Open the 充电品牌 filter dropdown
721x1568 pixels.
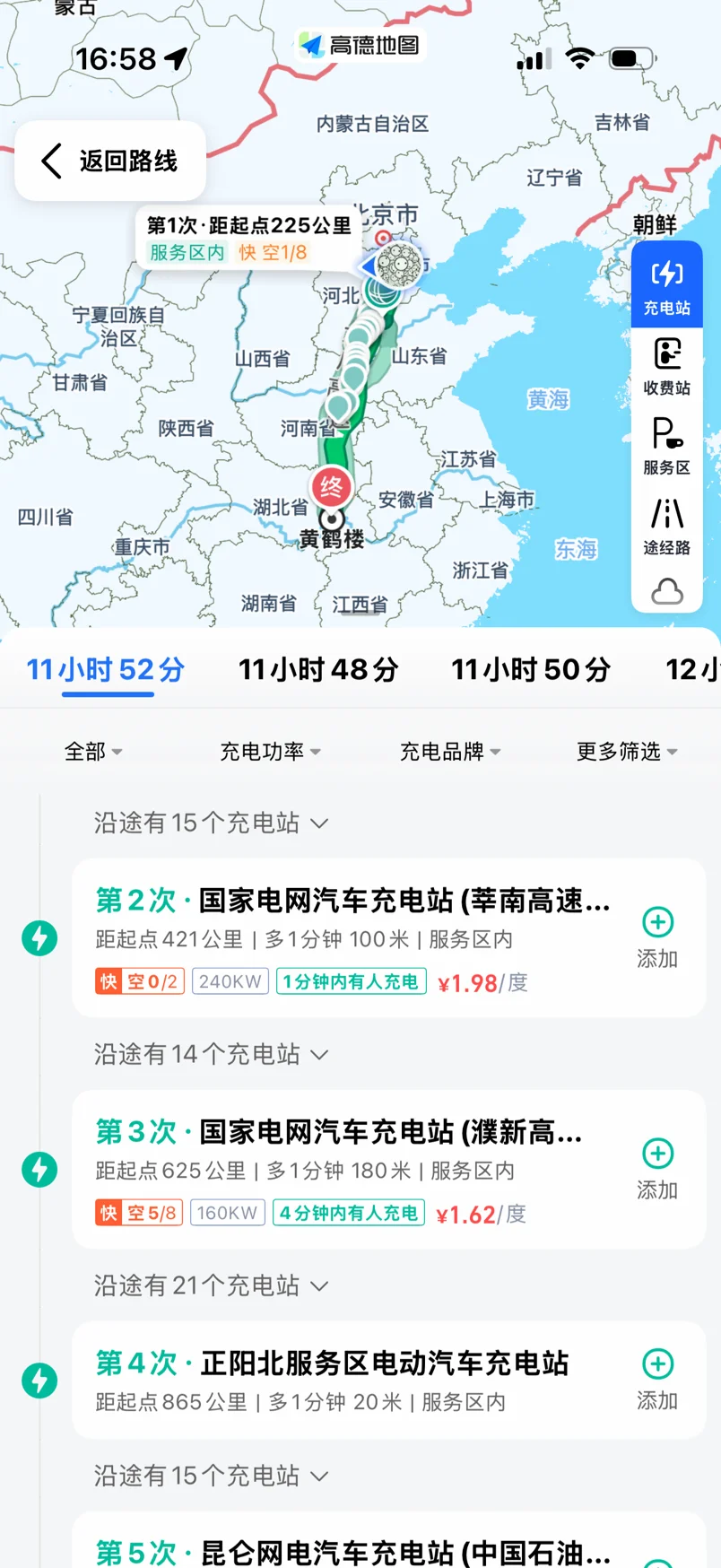click(x=450, y=751)
